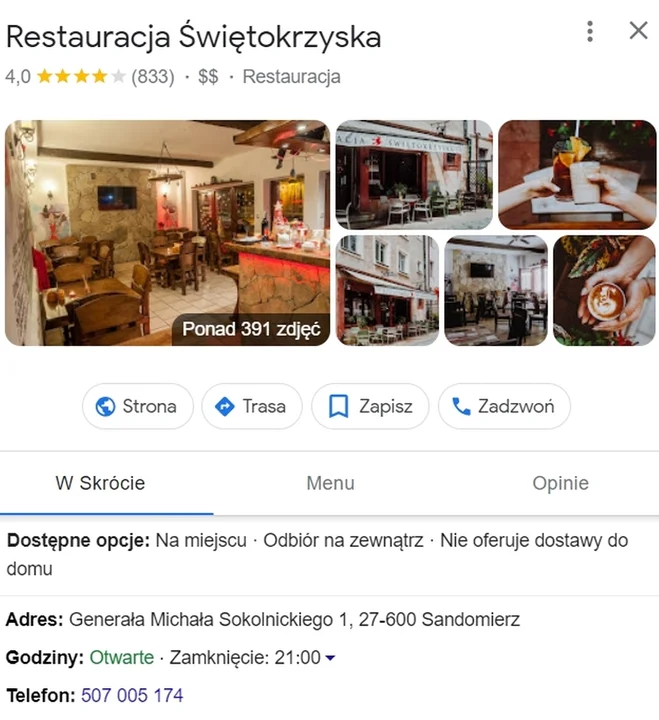Viewport: 659px width, 720px height.
Task: Open reviews count (833) link
Action: pos(153,76)
